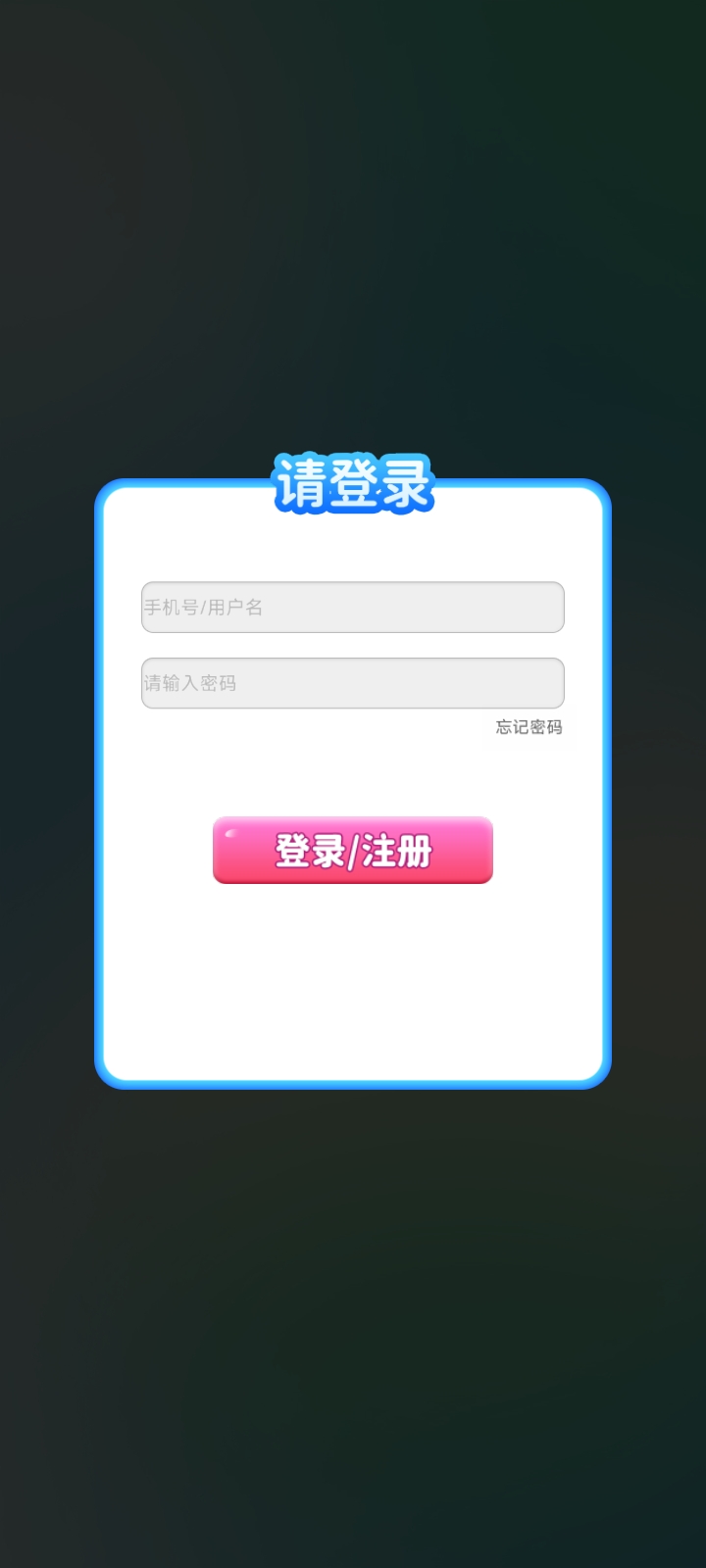Focus the 手机号/用户名 input field

[x=353, y=607]
